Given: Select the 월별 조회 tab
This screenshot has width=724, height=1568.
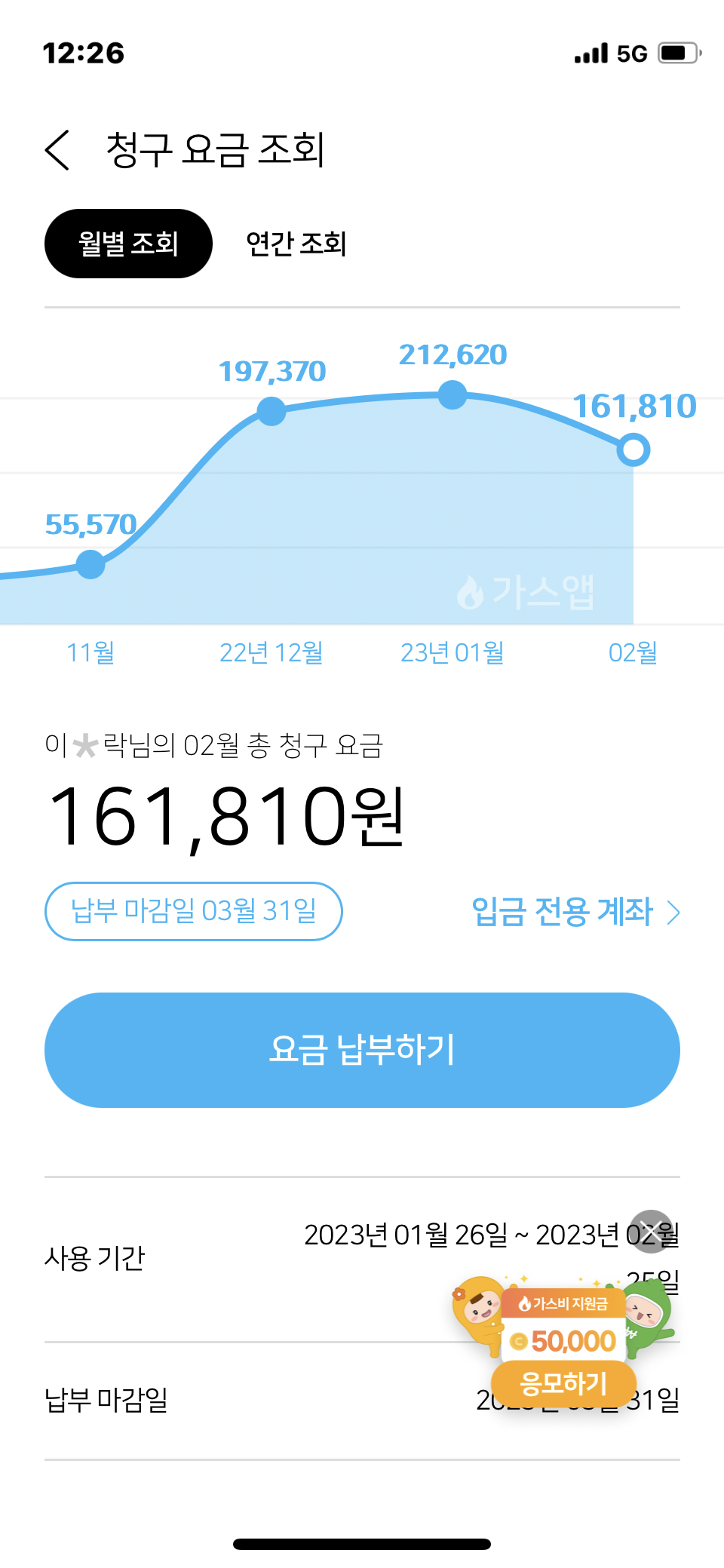Looking at the screenshot, I should pyautogui.click(x=128, y=244).
